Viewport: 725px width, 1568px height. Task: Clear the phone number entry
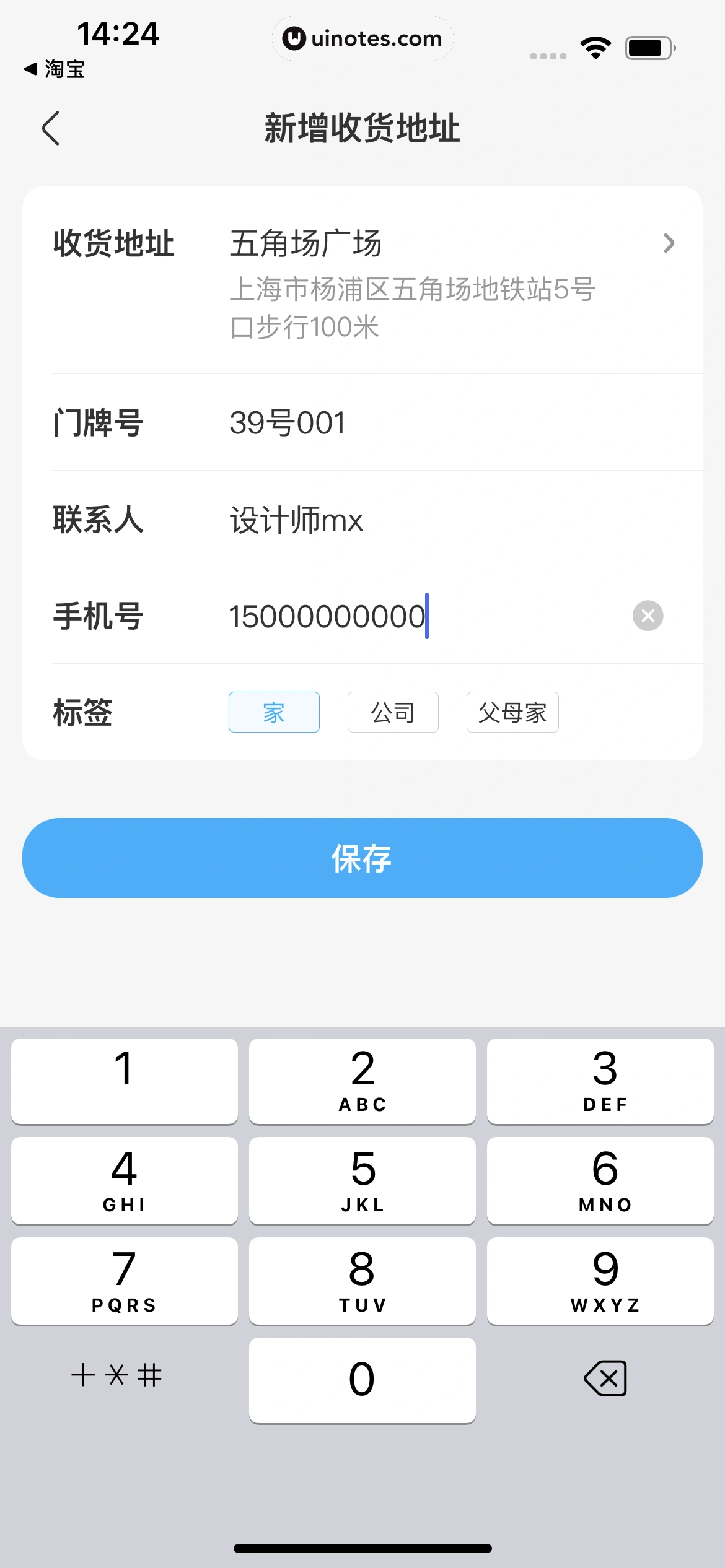click(x=648, y=616)
